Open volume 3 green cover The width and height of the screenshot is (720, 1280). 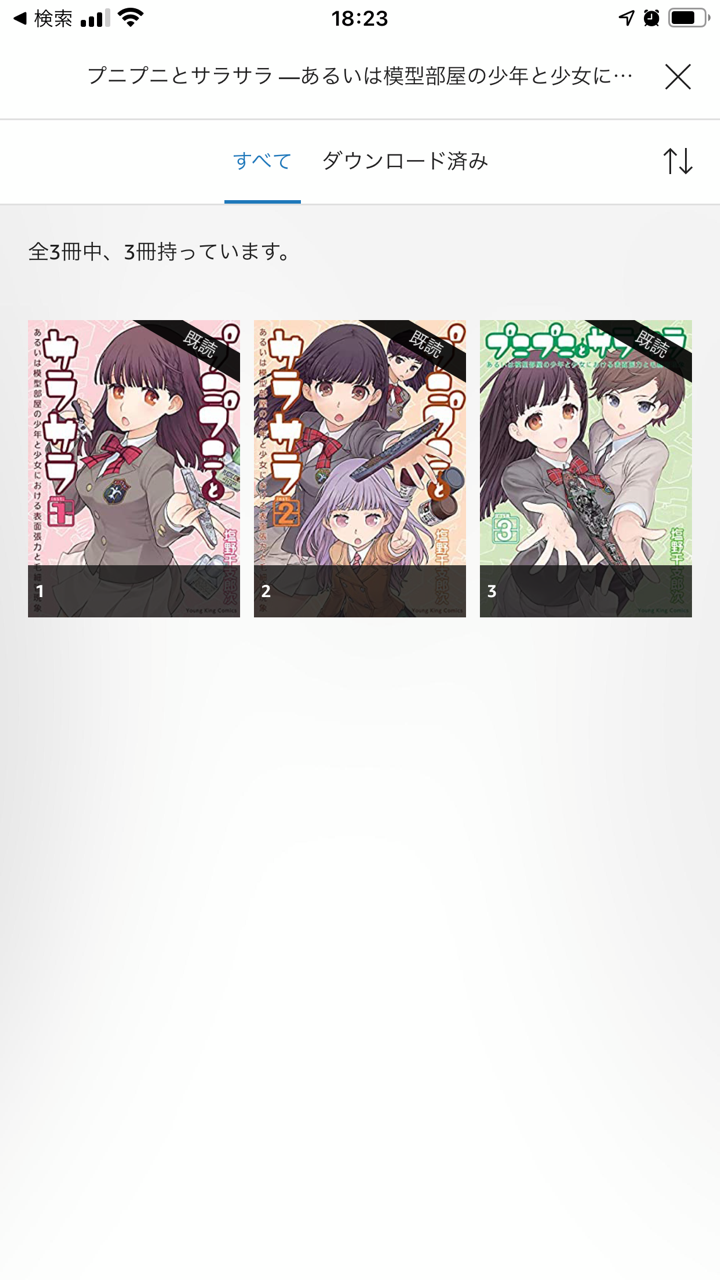586,469
